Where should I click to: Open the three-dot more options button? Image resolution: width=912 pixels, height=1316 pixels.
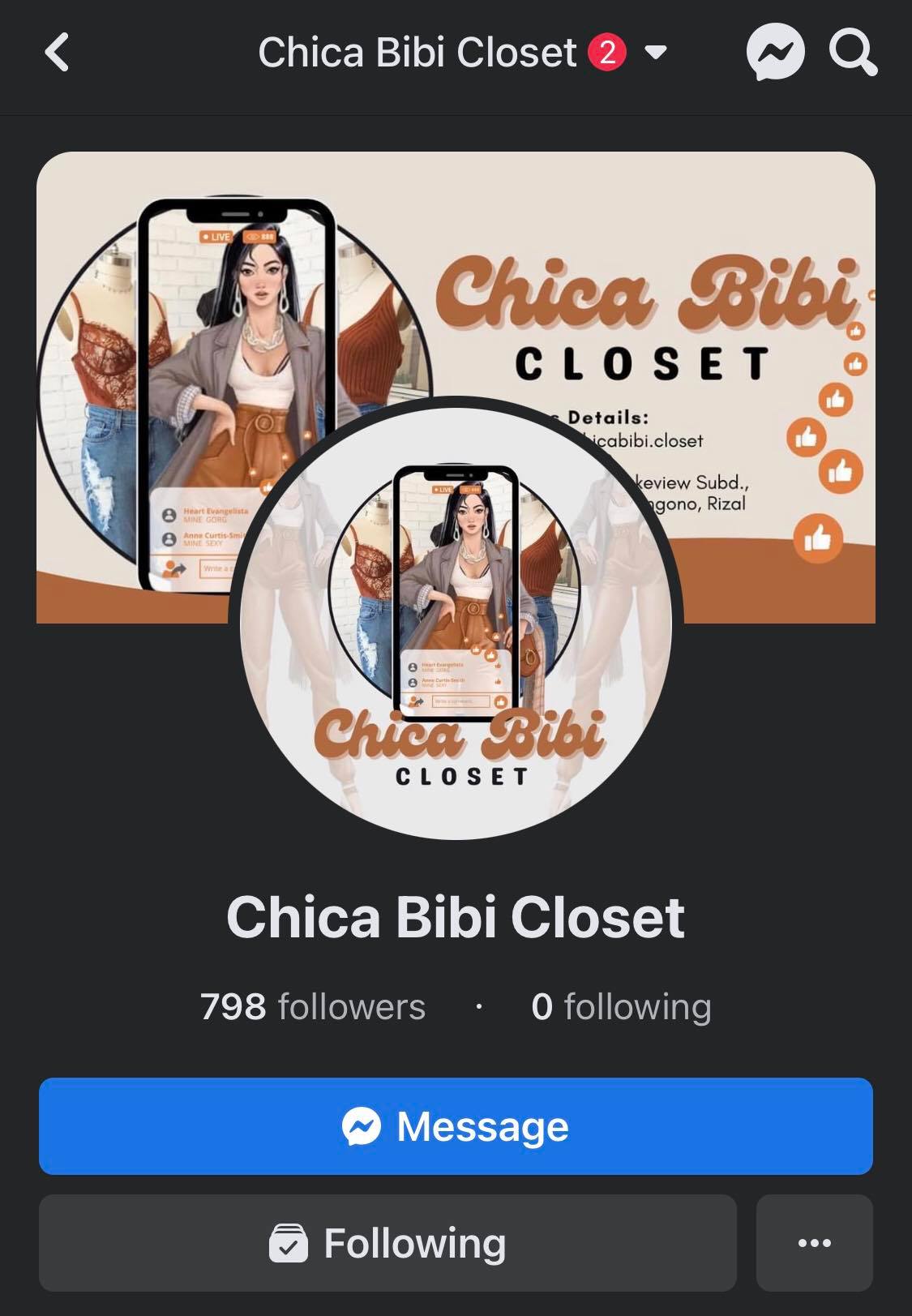[x=814, y=1243]
